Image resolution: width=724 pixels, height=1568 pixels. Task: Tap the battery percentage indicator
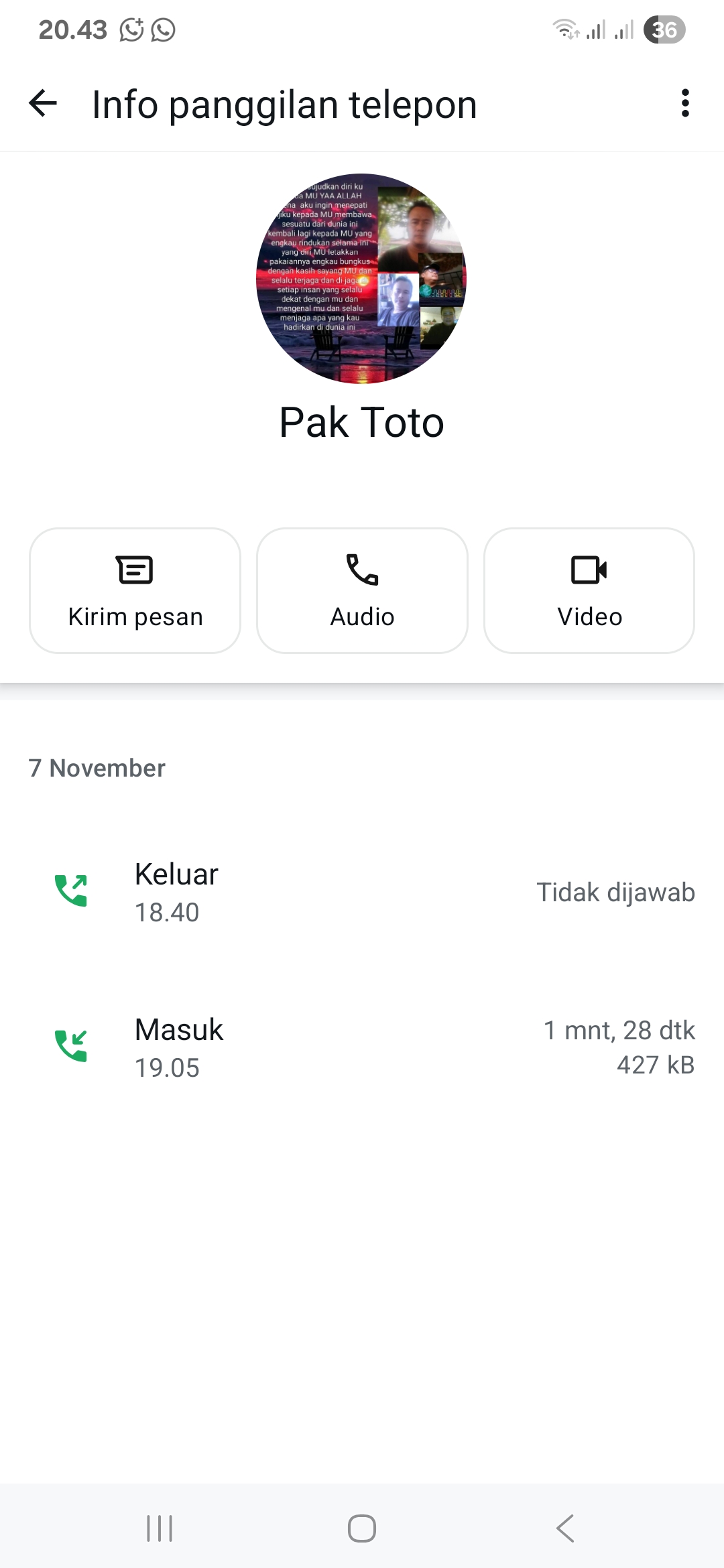pyautogui.click(x=663, y=29)
